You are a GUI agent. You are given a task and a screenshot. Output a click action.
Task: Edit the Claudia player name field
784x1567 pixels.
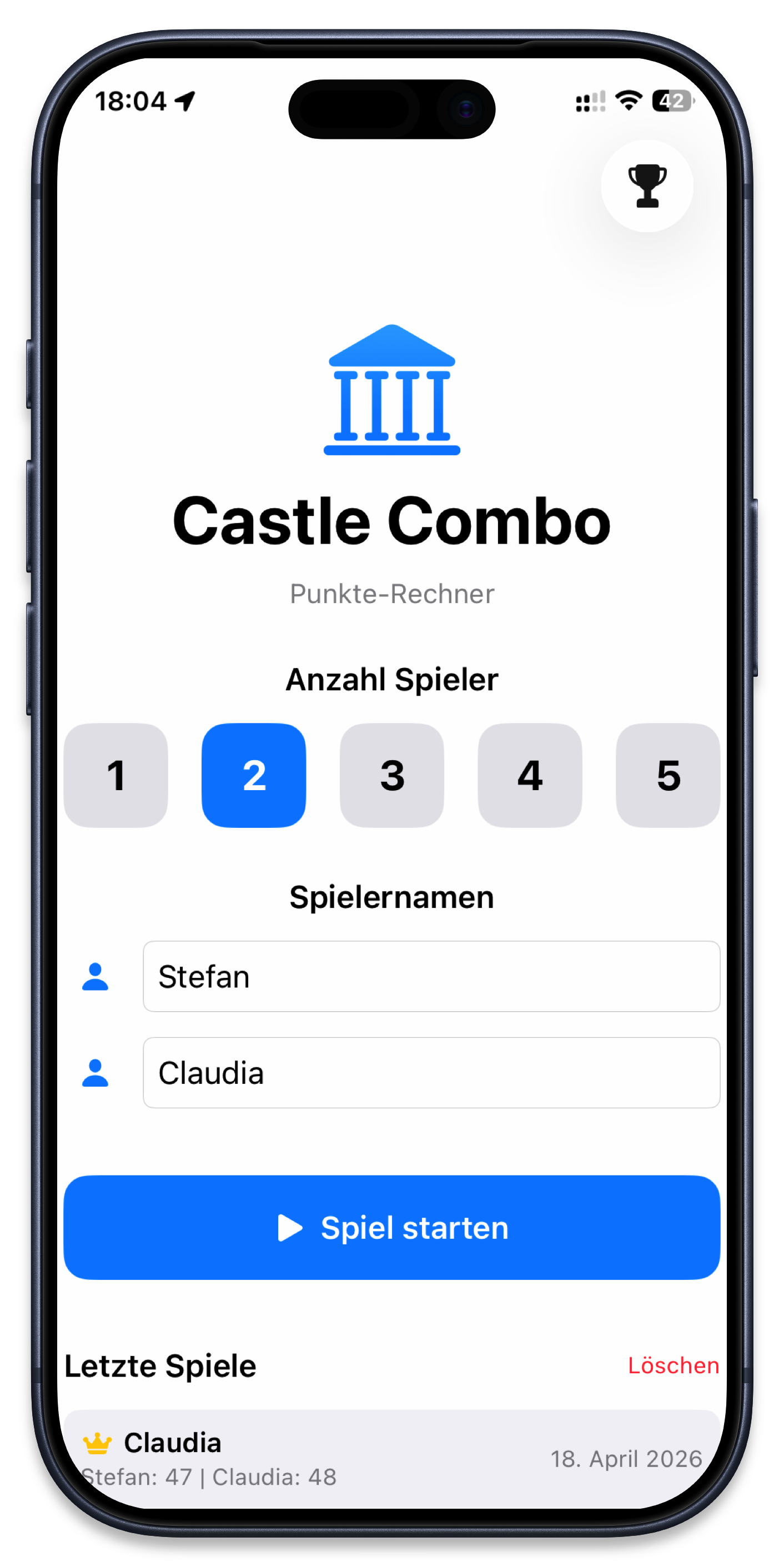[x=431, y=1072]
